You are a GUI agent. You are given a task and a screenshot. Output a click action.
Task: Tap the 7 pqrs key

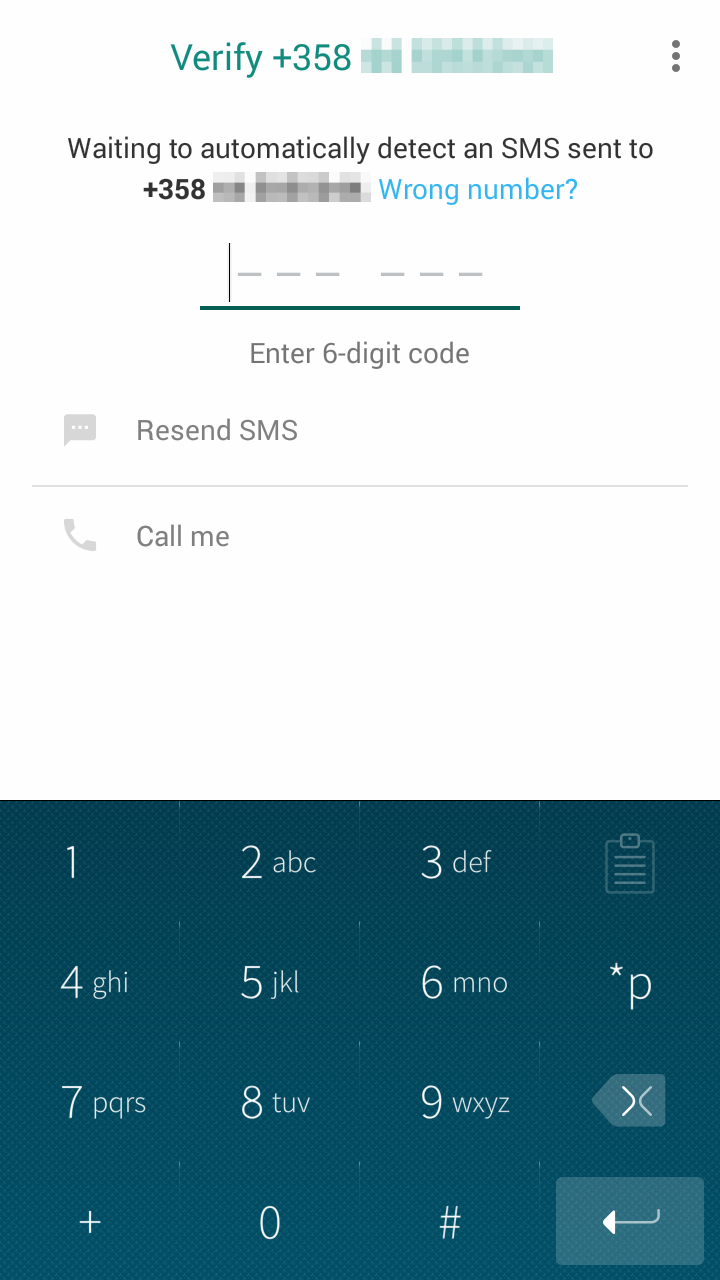tap(90, 1102)
